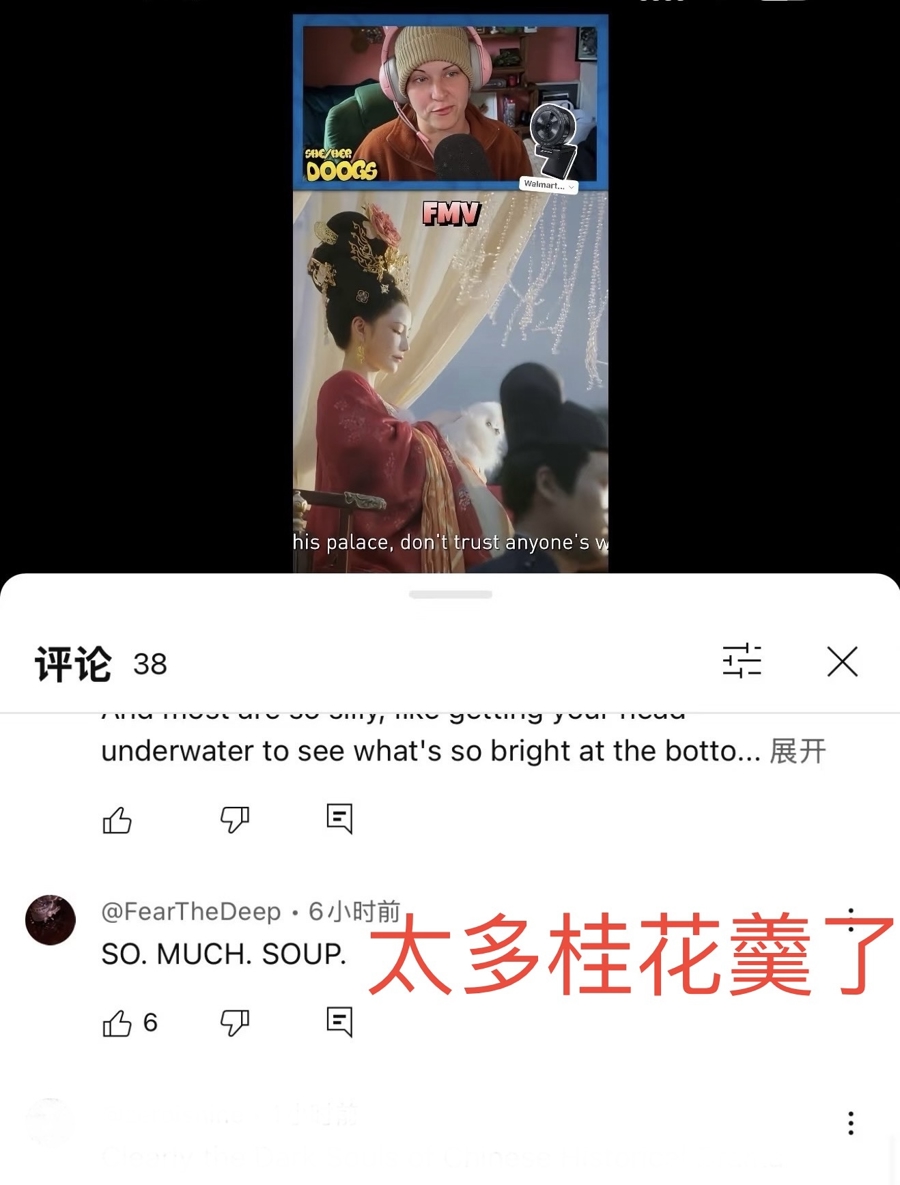Reply to the comment about getting your head underwater
The height and width of the screenshot is (1185, 900).
pos(340,819)
